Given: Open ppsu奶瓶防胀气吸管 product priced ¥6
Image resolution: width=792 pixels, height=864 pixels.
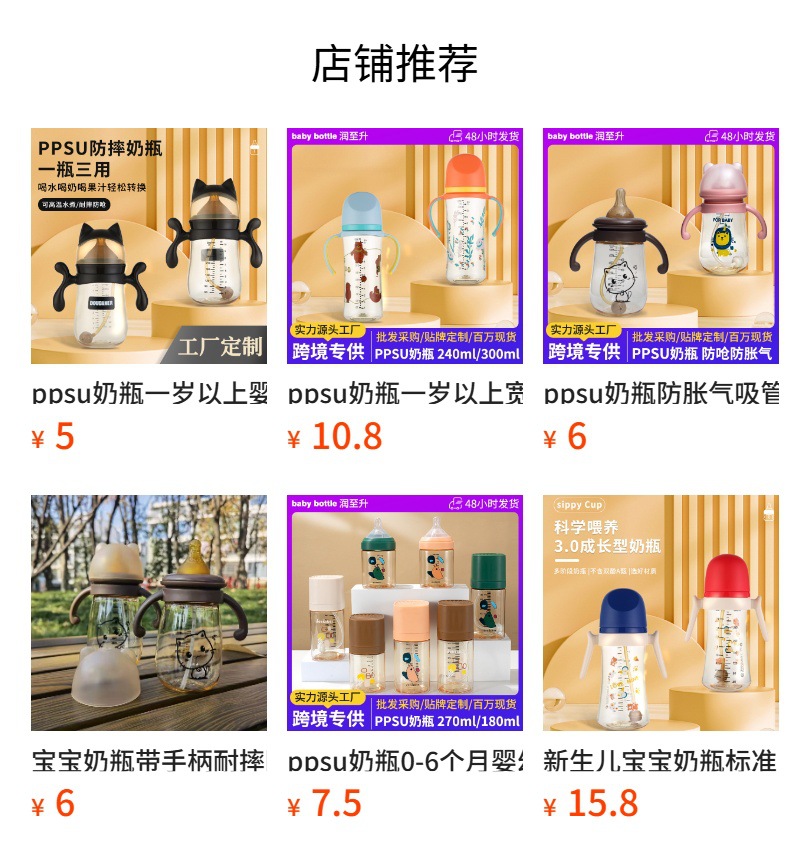Looking at the screenshot, I should coord(660,246).
